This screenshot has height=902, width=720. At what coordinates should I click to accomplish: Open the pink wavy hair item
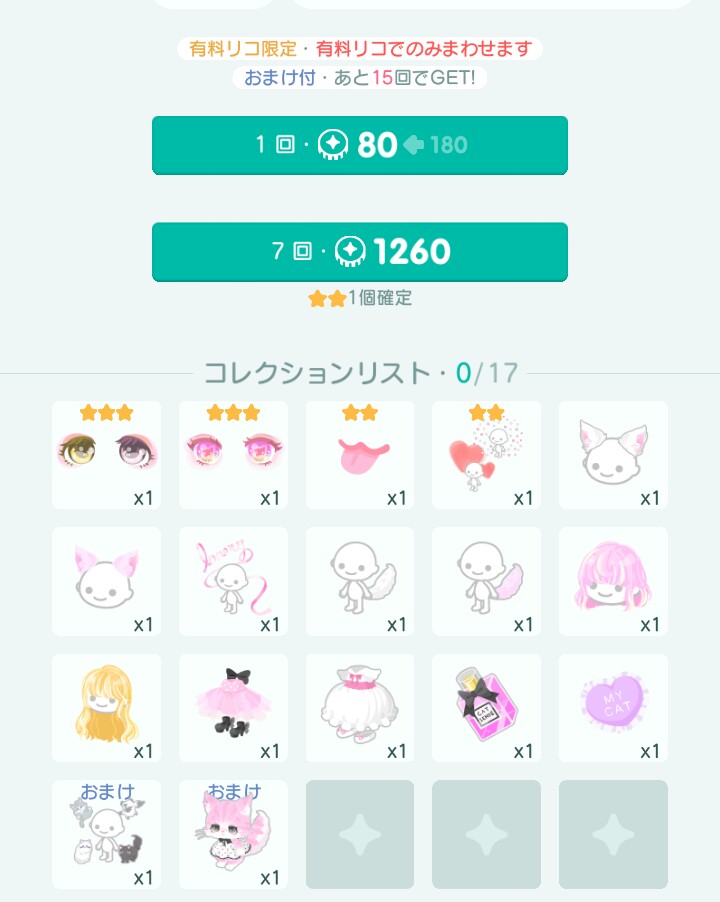coord(613,582)
